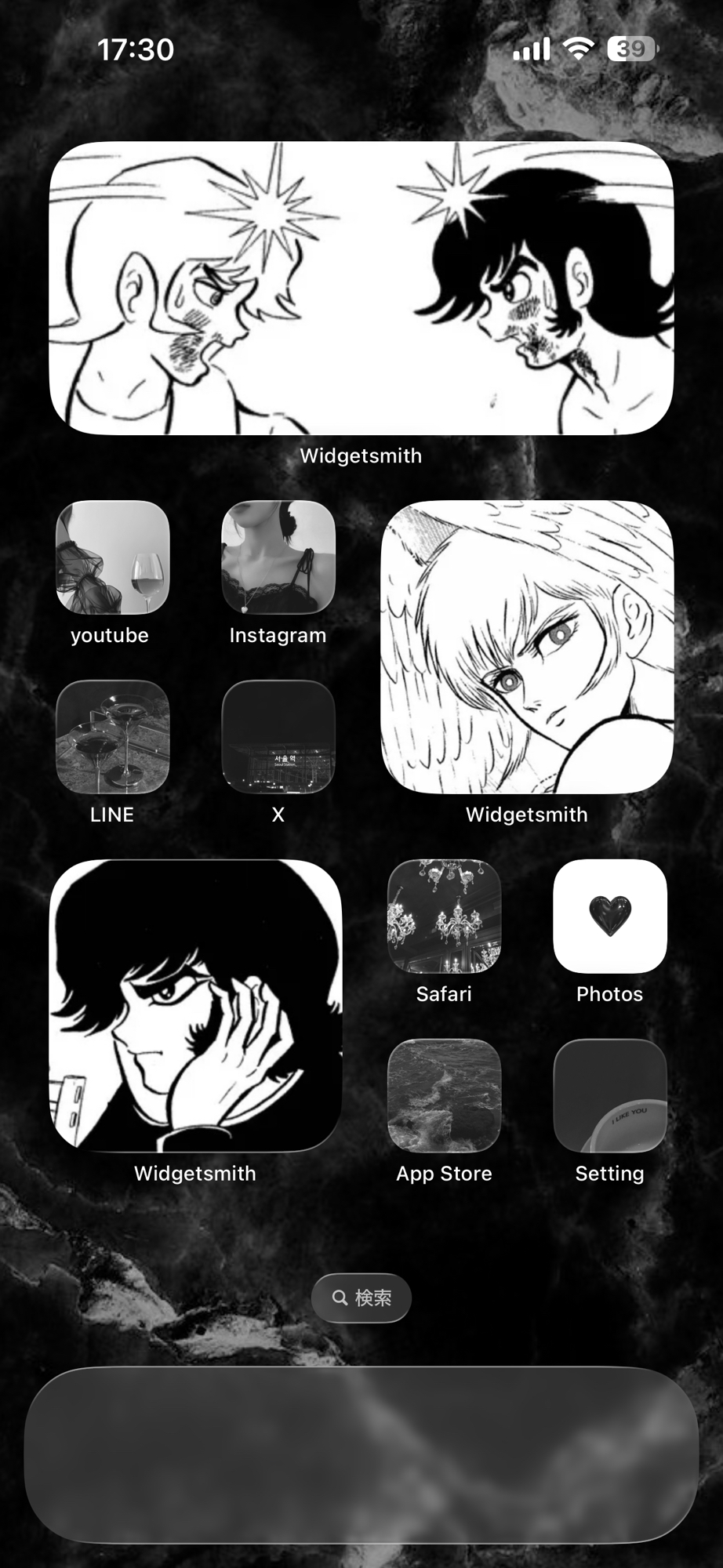723x1568 pixels.
Task: Open the App Store
Action: (x=444, y=1096)
